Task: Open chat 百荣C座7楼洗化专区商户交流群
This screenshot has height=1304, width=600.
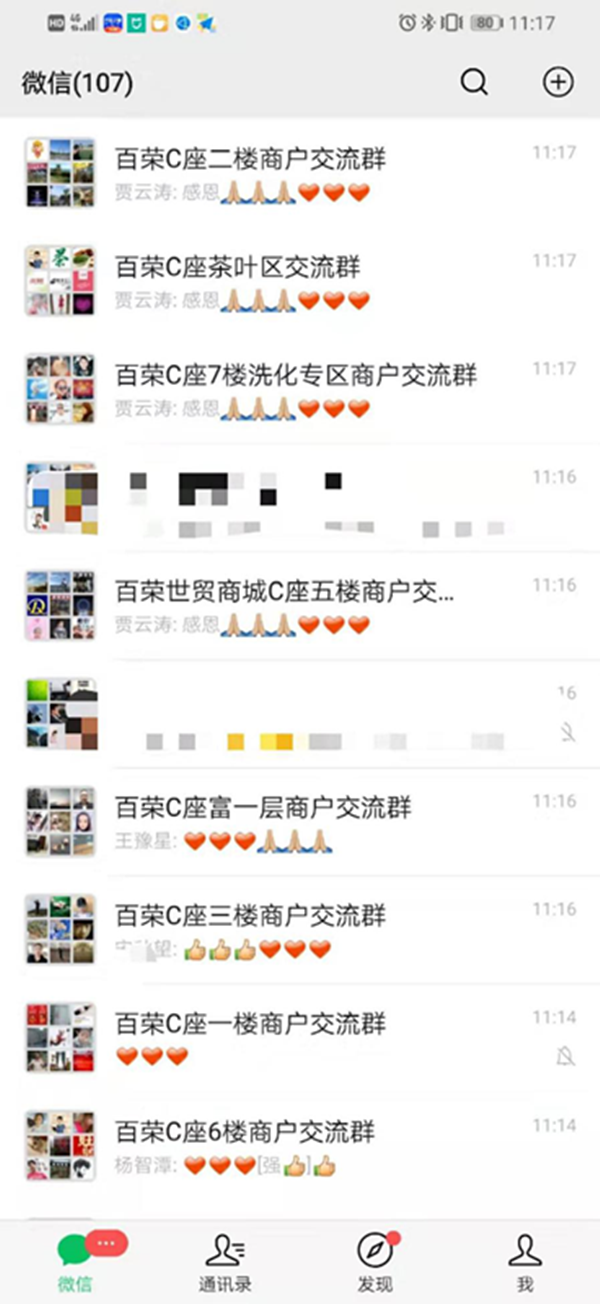Action: coord(300,388)
